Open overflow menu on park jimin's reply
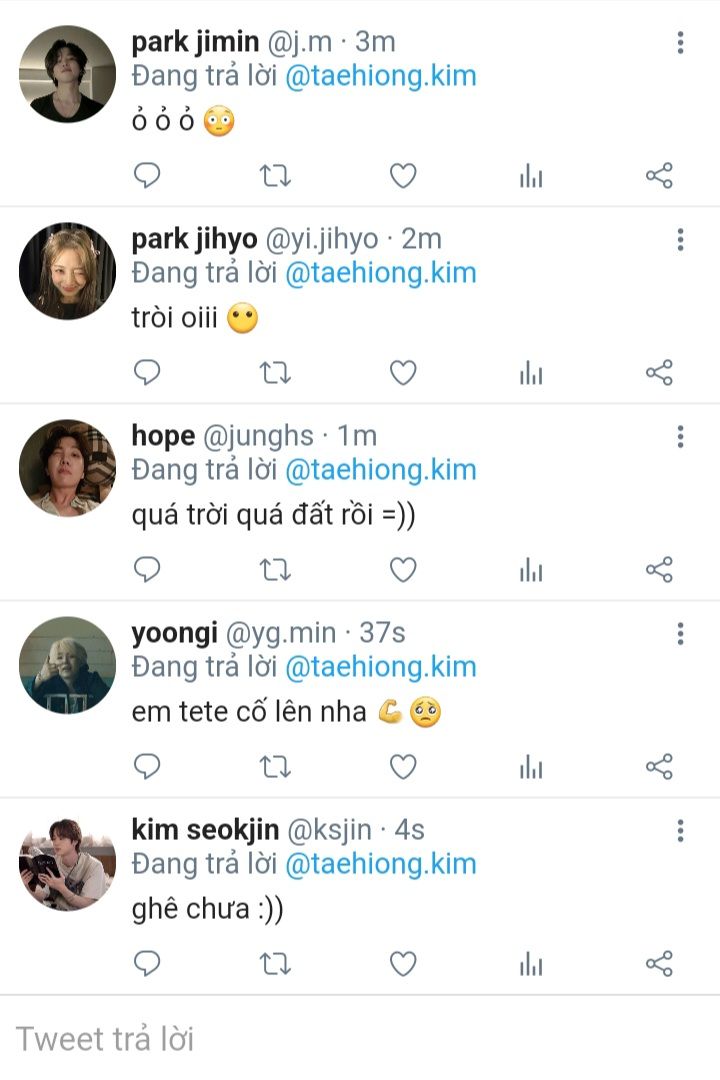 pos(680,43)
